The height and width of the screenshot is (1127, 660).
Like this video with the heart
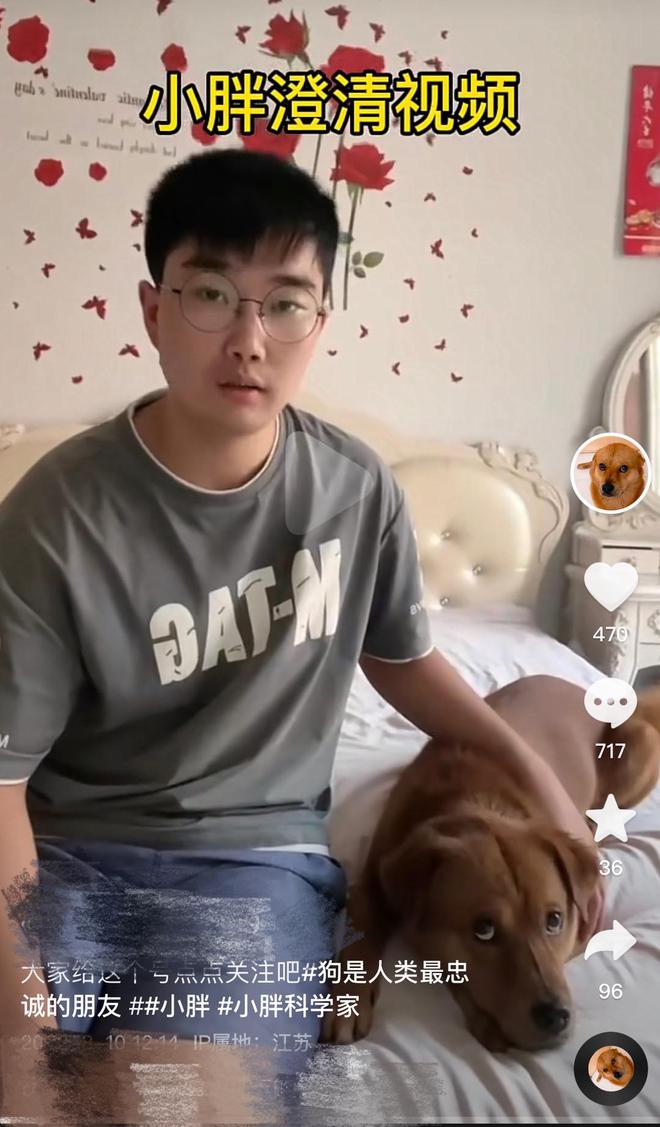tap(610, 586)
